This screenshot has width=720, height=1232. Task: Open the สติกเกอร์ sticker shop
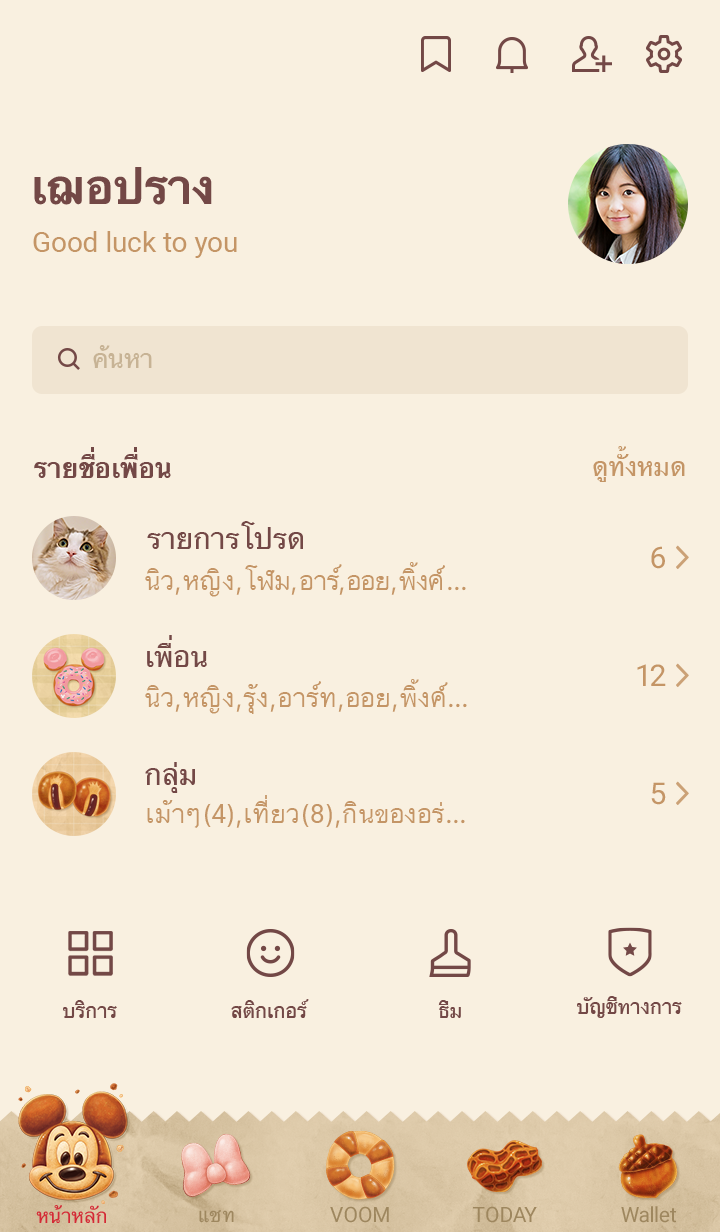270,972
